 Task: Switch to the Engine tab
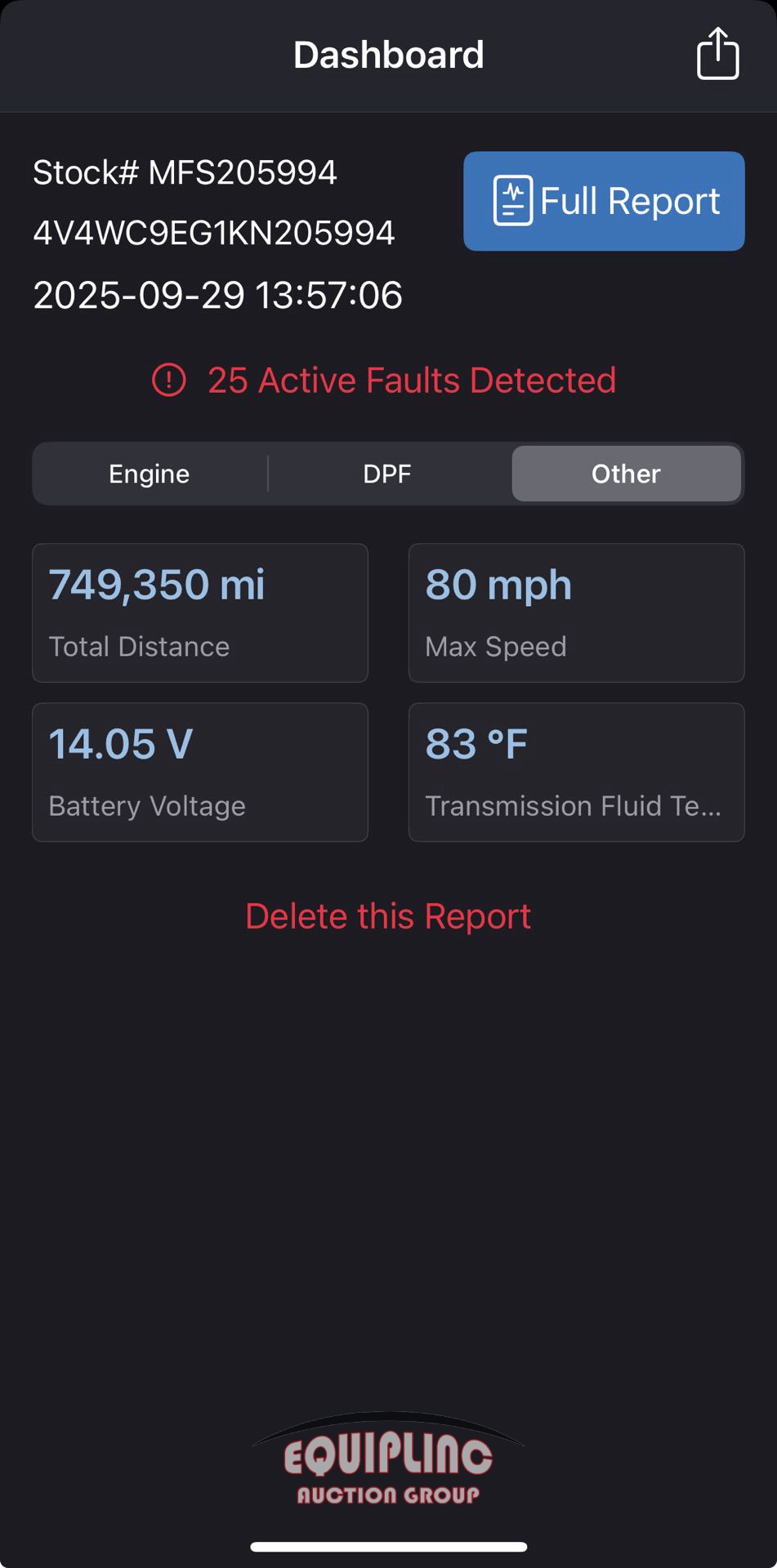tap(150, 474)
